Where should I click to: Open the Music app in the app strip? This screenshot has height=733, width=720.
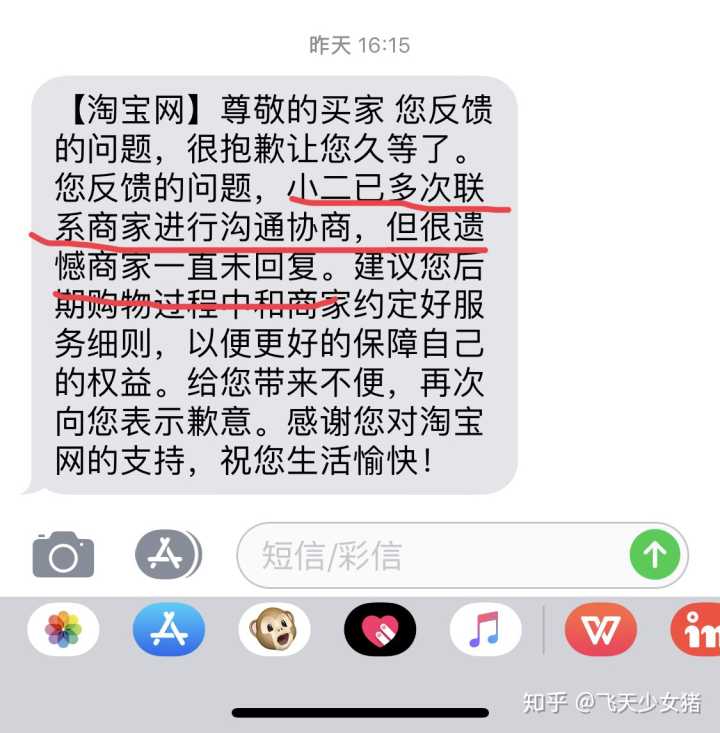pyautogui.click(x=486, y=630)
